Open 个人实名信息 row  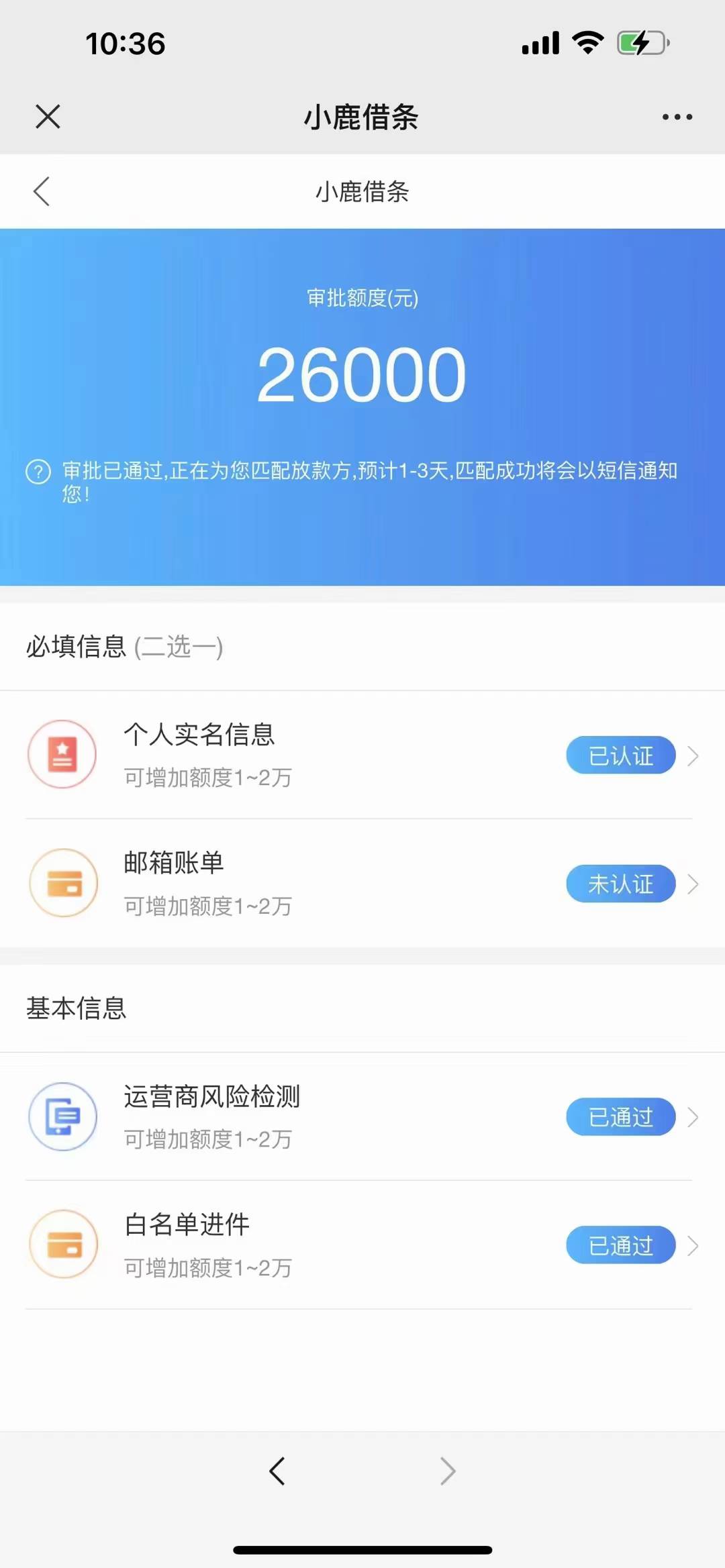362,755
